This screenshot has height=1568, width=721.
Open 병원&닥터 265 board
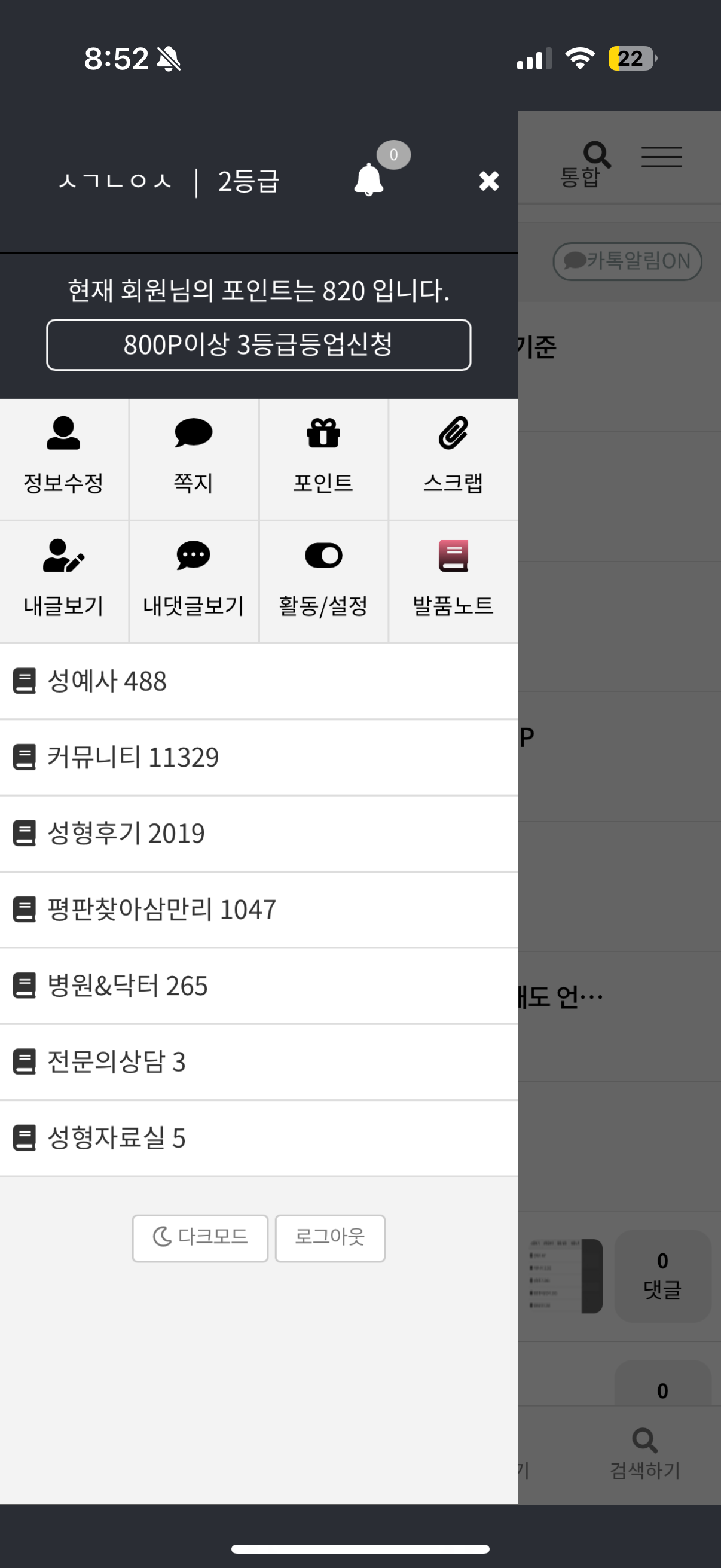(x=259, y=986)
